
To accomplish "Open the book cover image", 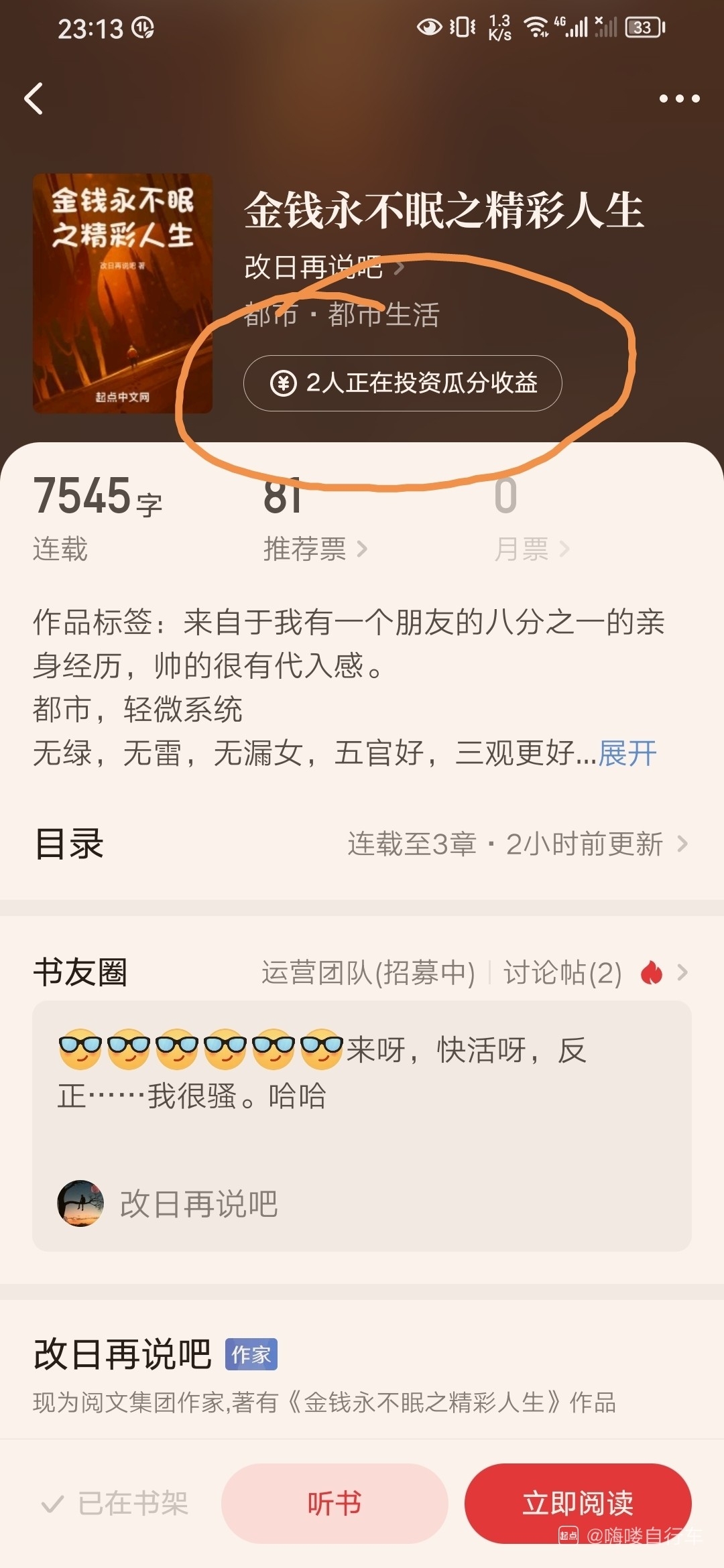I will [x=123, y=293].
